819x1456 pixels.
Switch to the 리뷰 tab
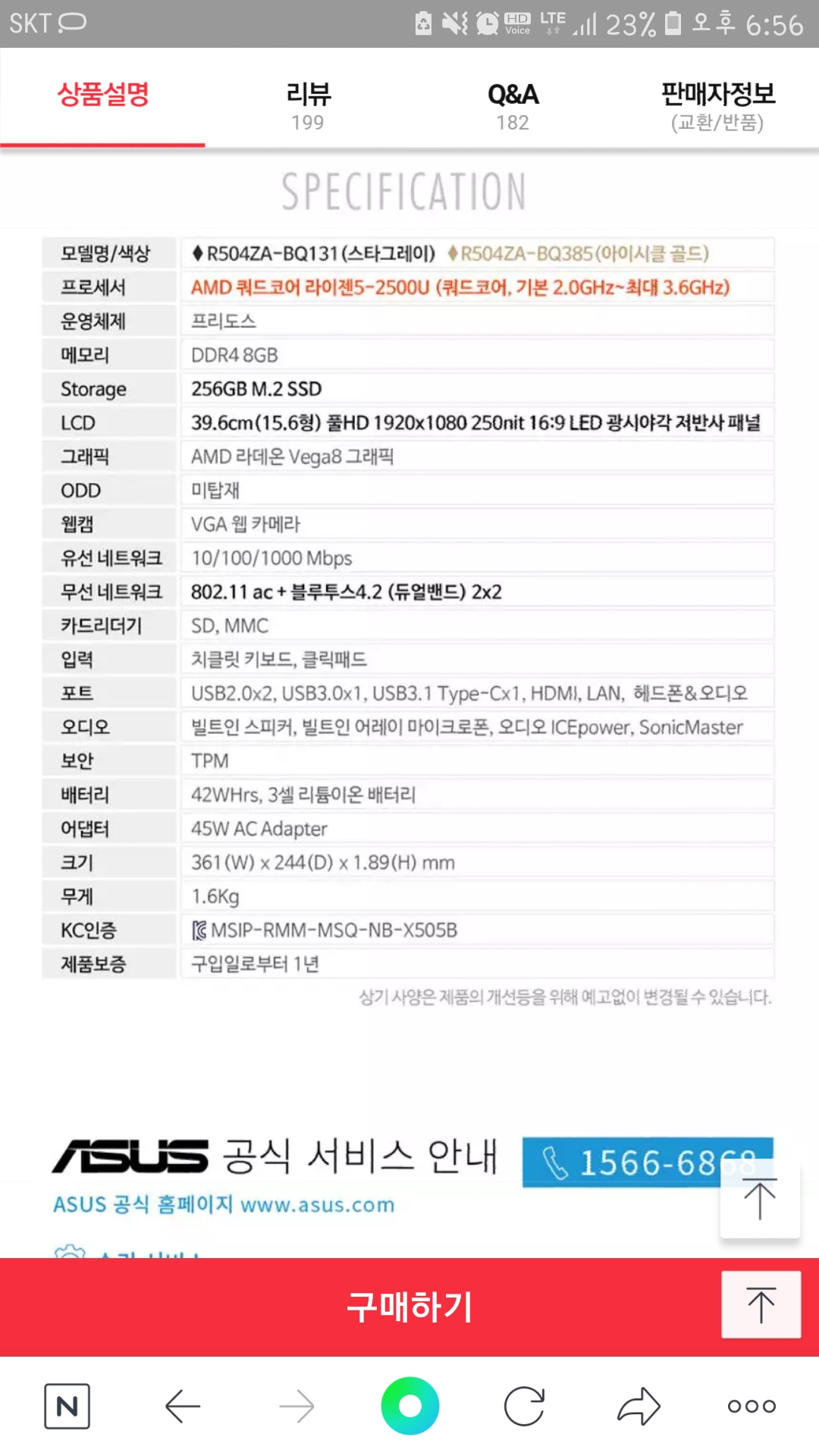[x=307, y=105]
